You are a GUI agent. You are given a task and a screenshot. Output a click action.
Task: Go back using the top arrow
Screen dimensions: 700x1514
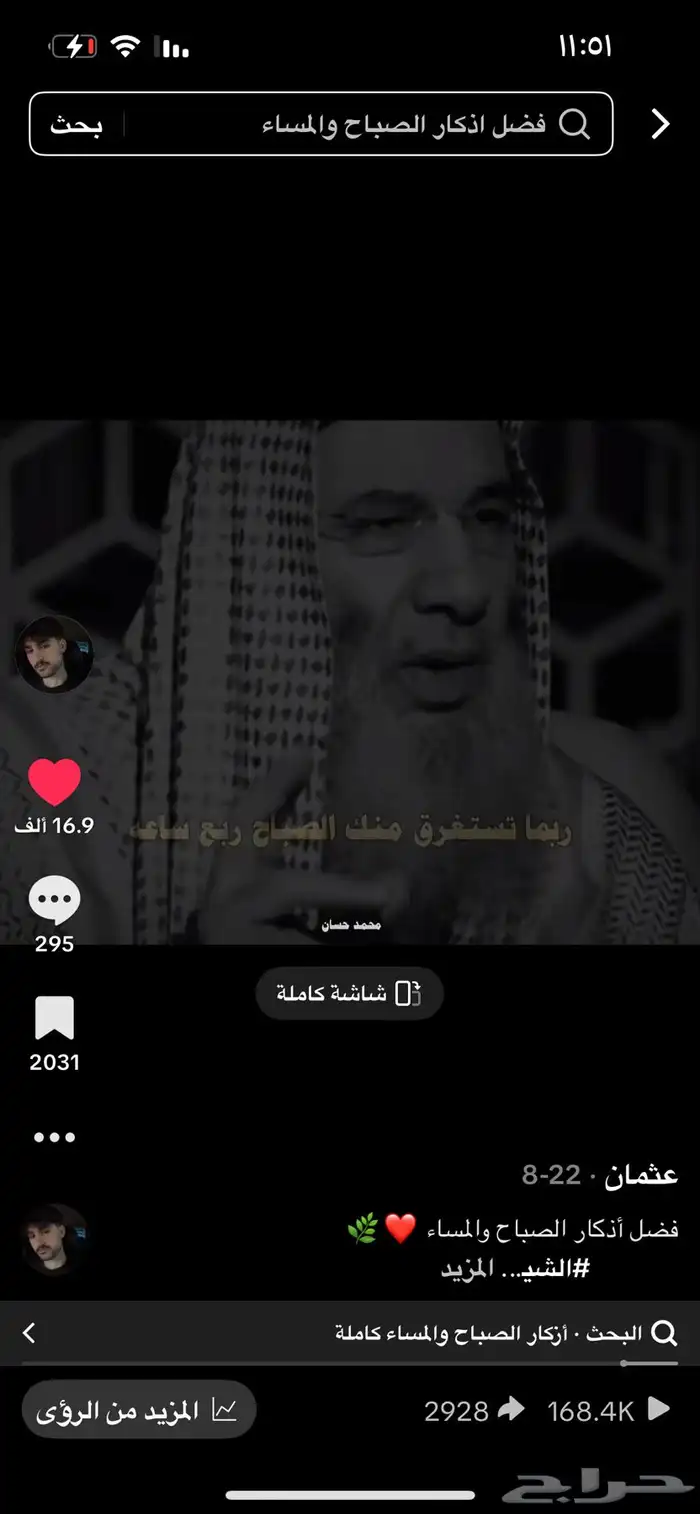[660, 124]
